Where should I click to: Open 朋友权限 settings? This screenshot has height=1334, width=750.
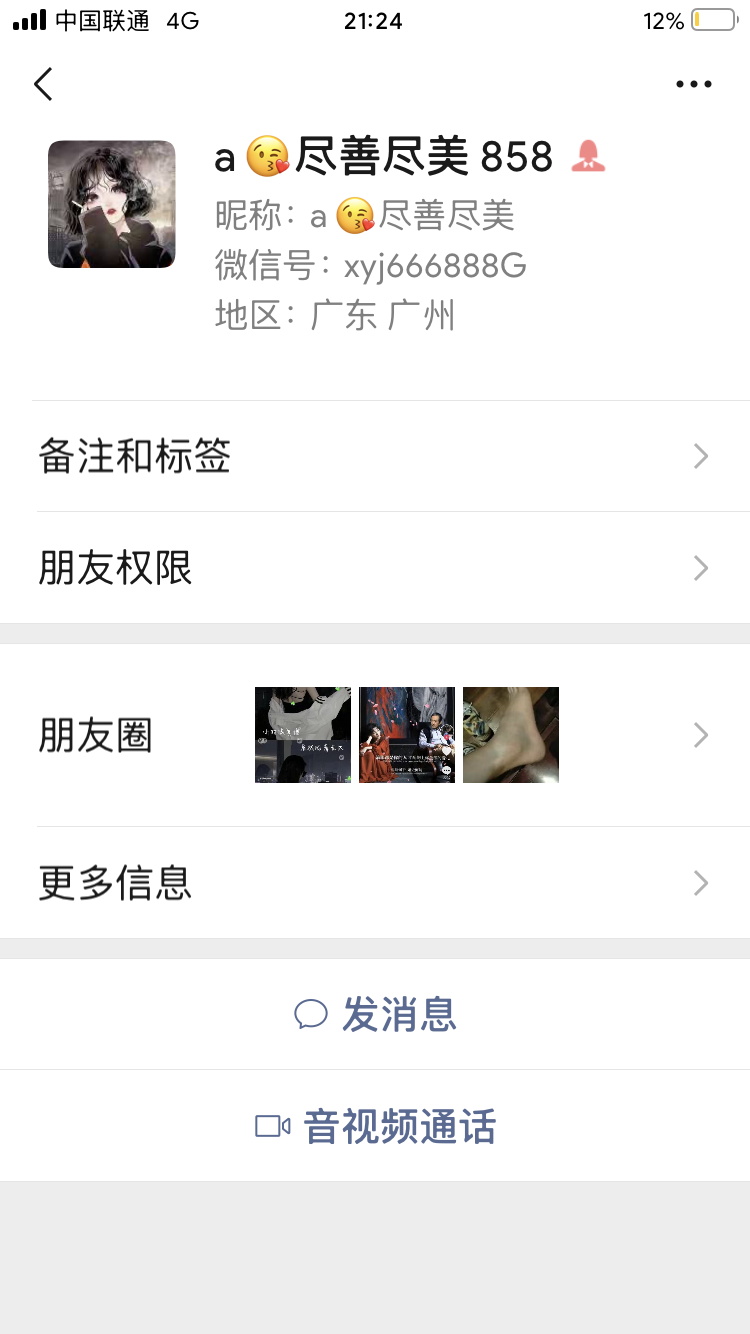(x=375, y=568)
